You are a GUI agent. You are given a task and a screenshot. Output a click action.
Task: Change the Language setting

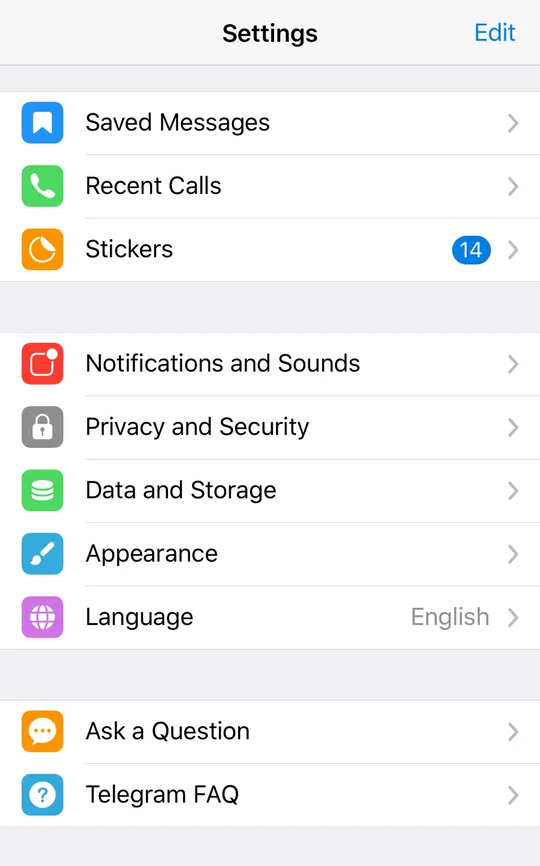(270, 617)
